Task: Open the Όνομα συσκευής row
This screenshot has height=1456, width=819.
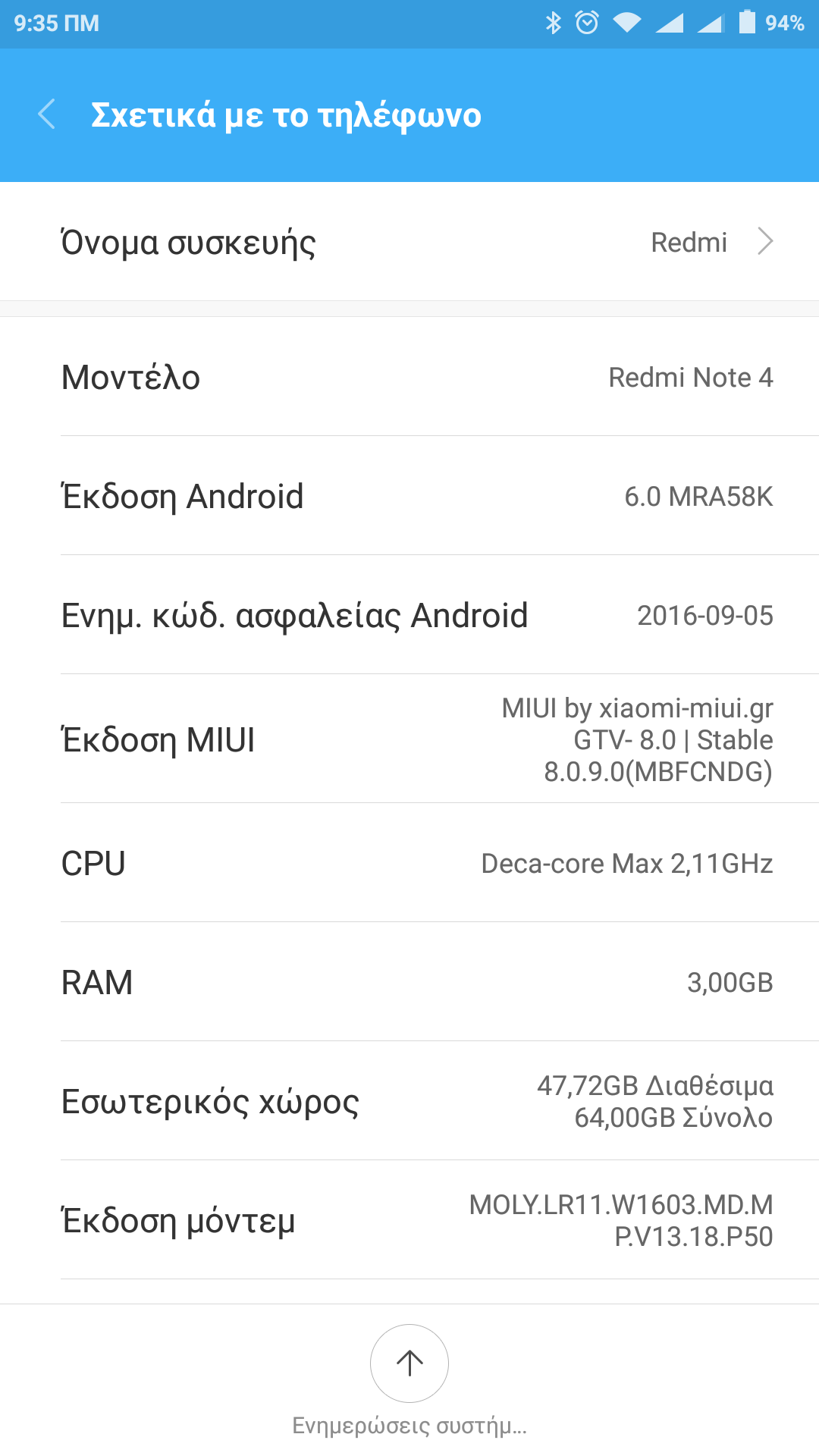Action: coord(409,242)
